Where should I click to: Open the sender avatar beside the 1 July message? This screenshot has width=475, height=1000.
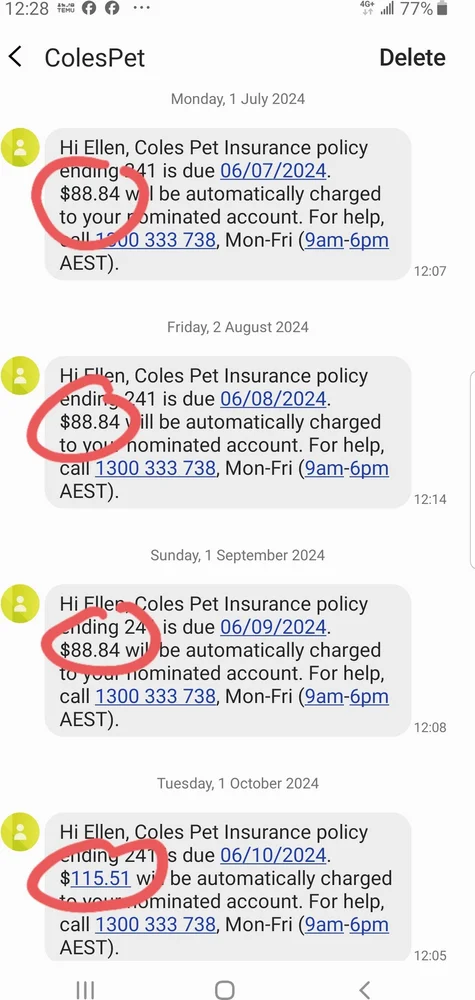pos(20,147)
